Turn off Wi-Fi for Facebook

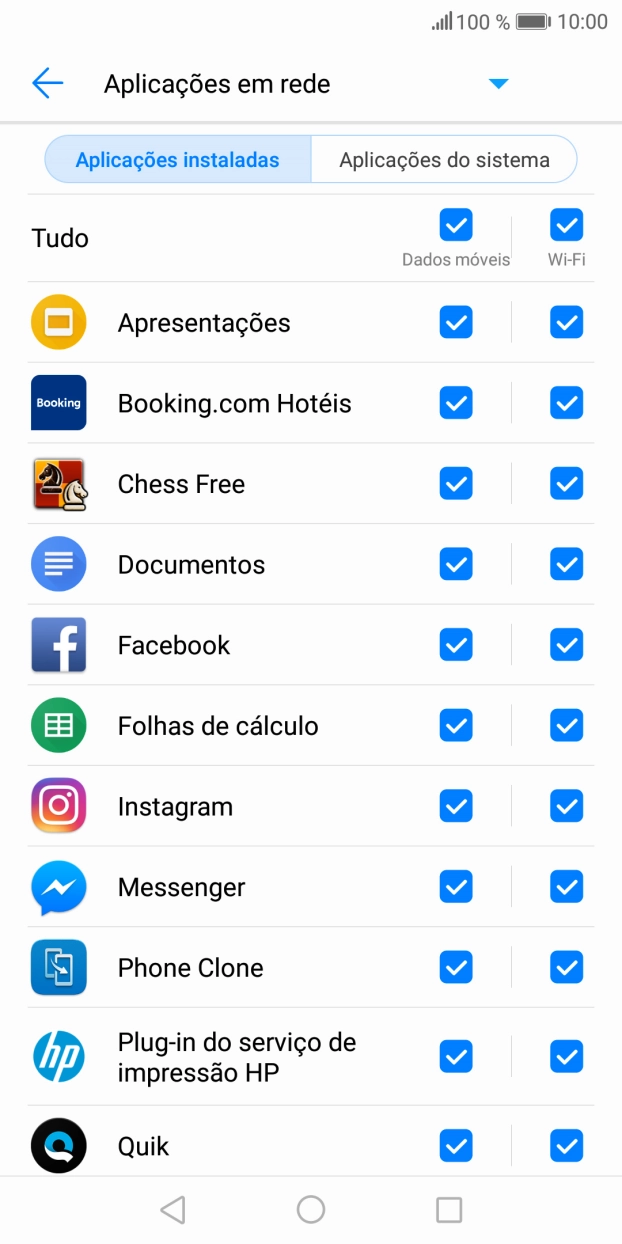click(x=567, y=645)
